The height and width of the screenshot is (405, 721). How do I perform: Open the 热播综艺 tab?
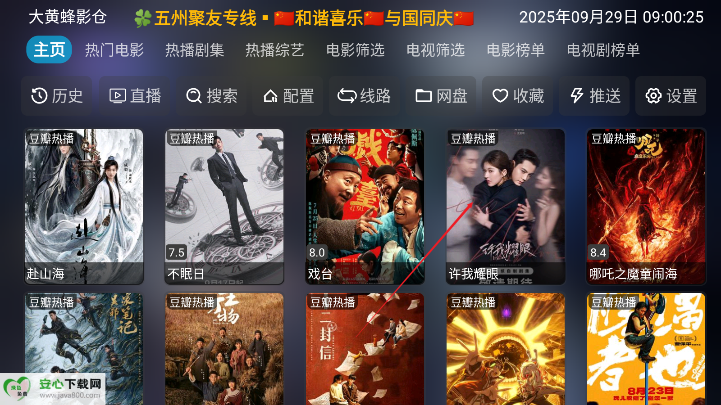click(274, 50)
